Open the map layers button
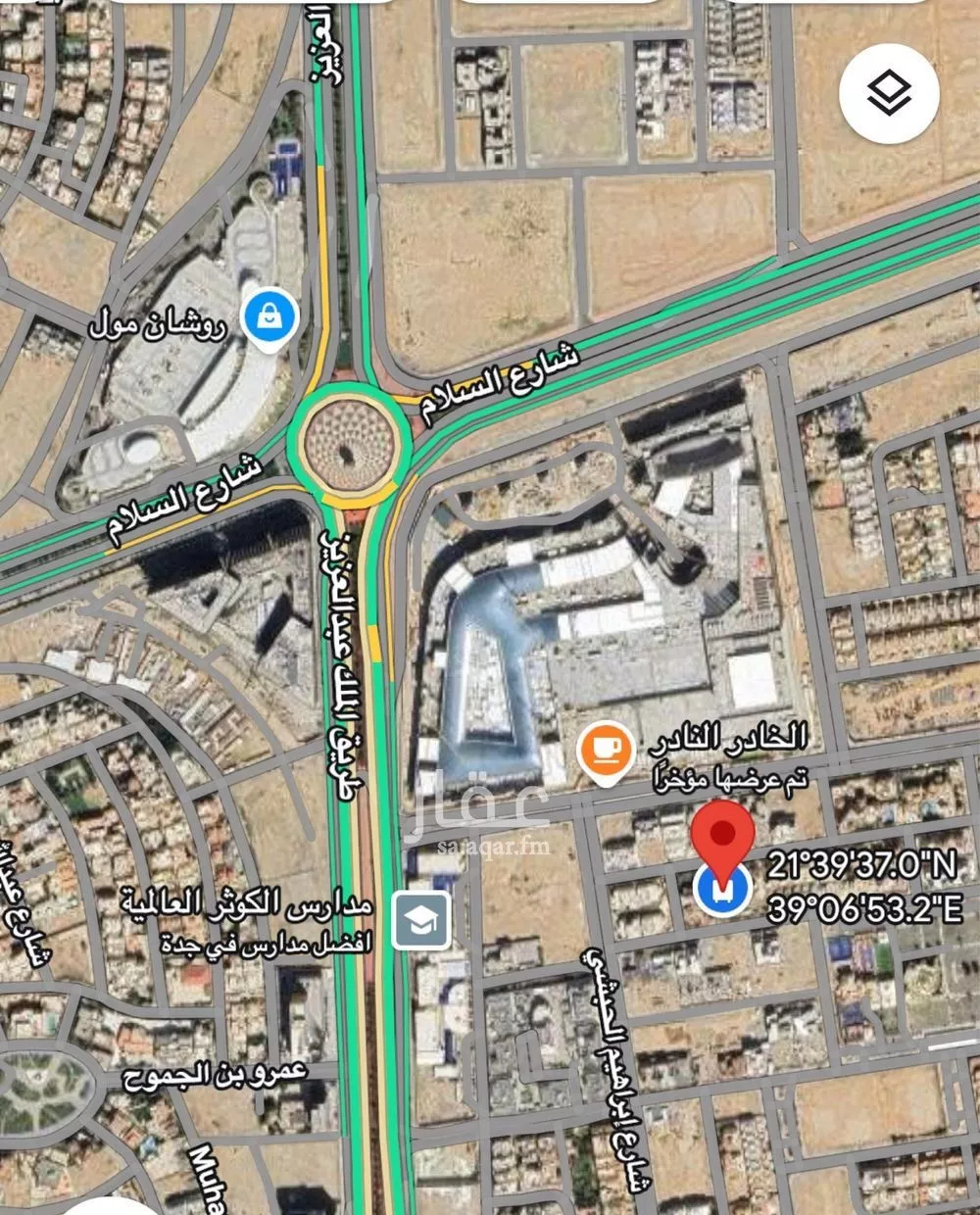Image resolution: width=980 pixels, height=1215 pixels. [889, 93]
